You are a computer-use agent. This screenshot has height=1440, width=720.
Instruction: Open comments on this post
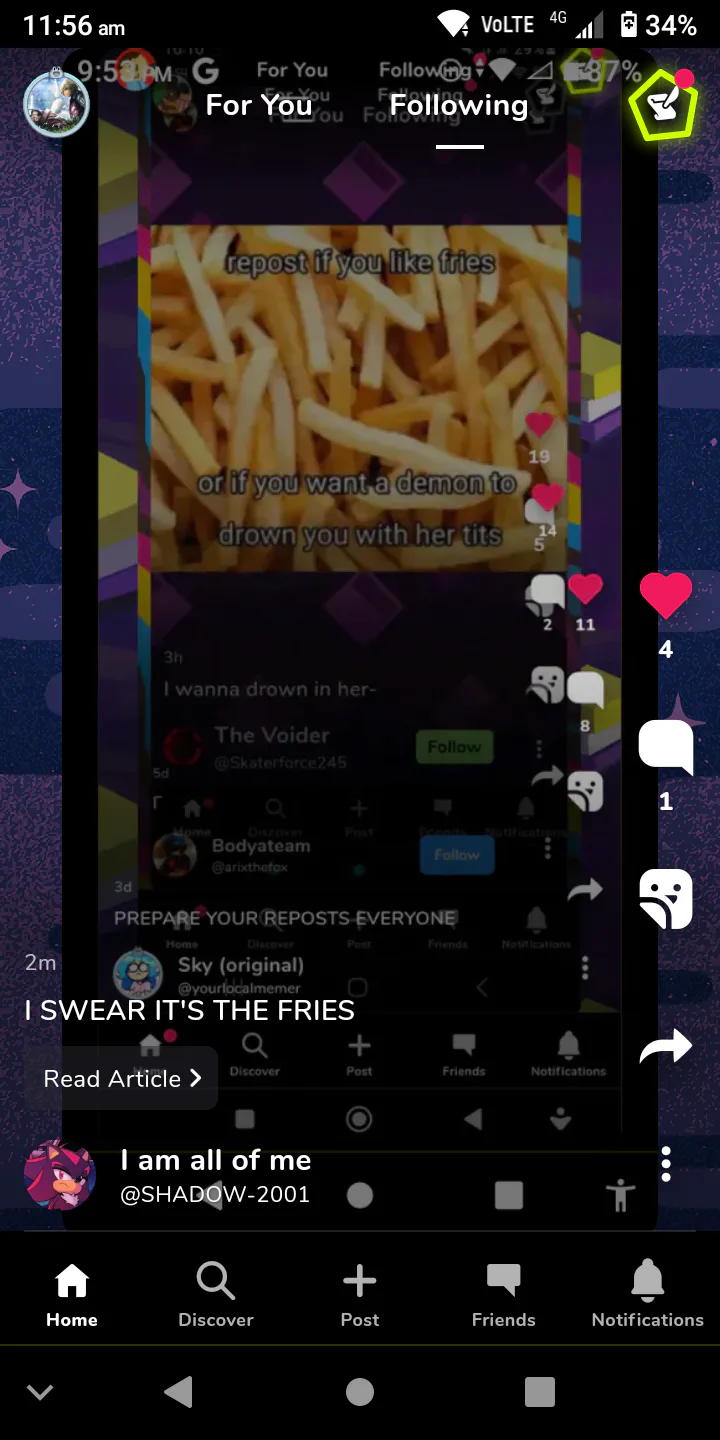tap(666, 747)
